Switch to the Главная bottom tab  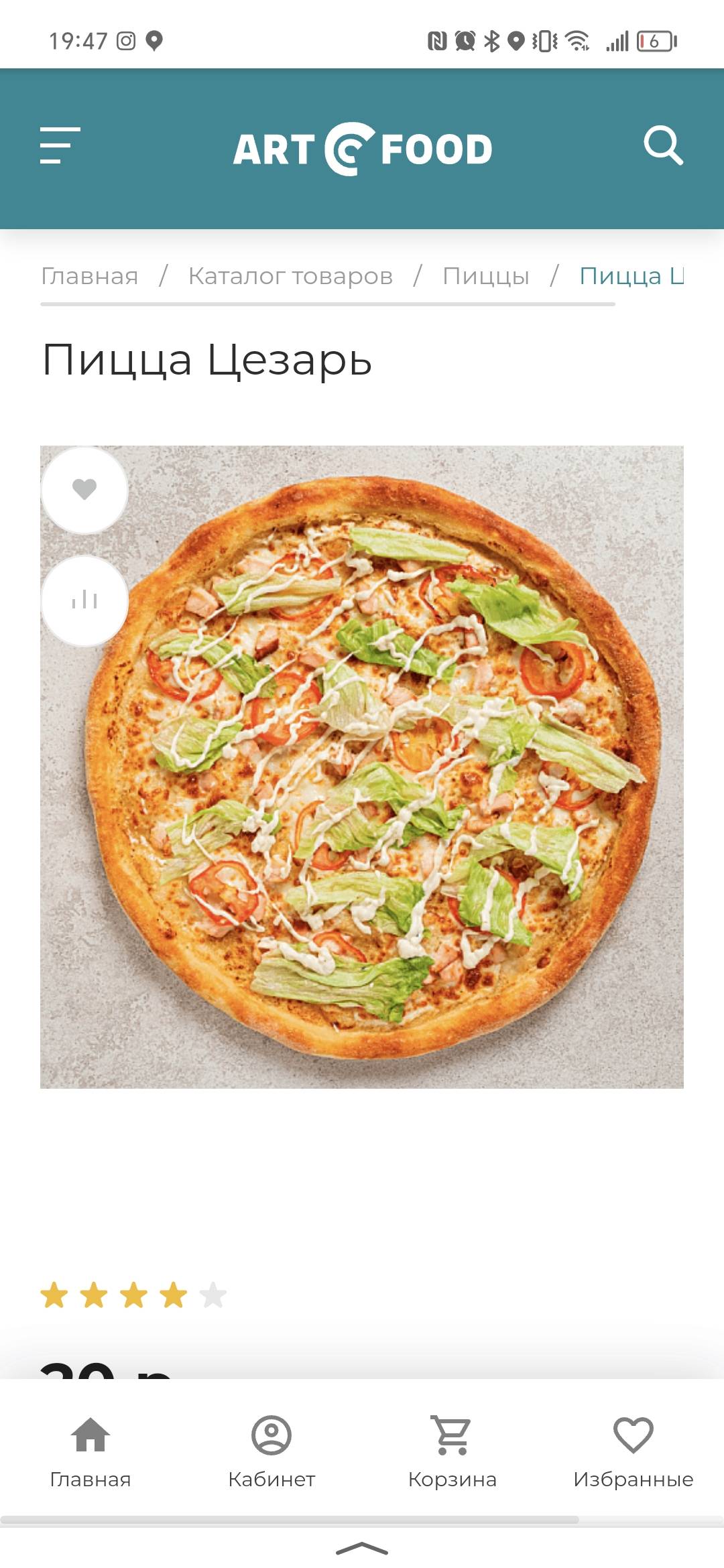pos(90,1451)
